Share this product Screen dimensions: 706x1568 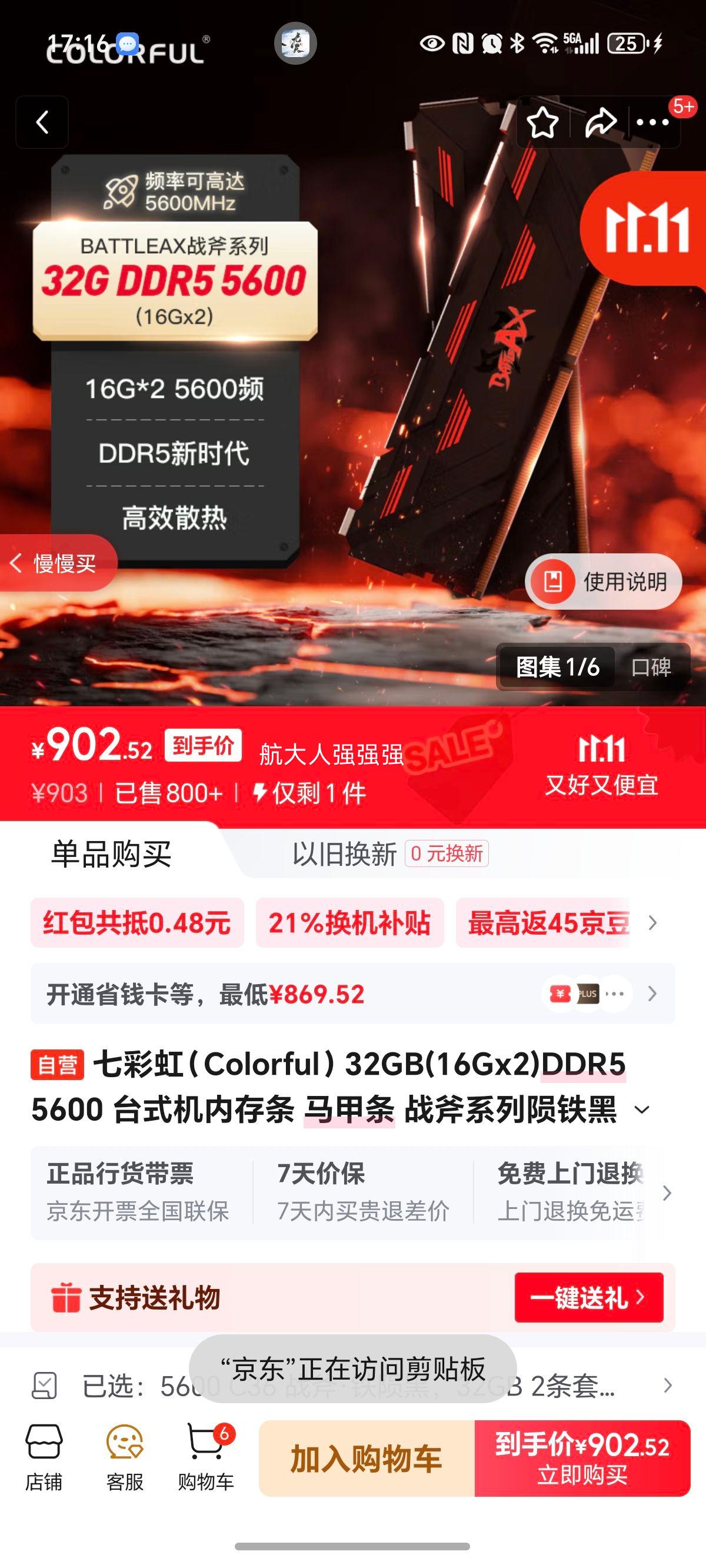click(x=600, y=123)
